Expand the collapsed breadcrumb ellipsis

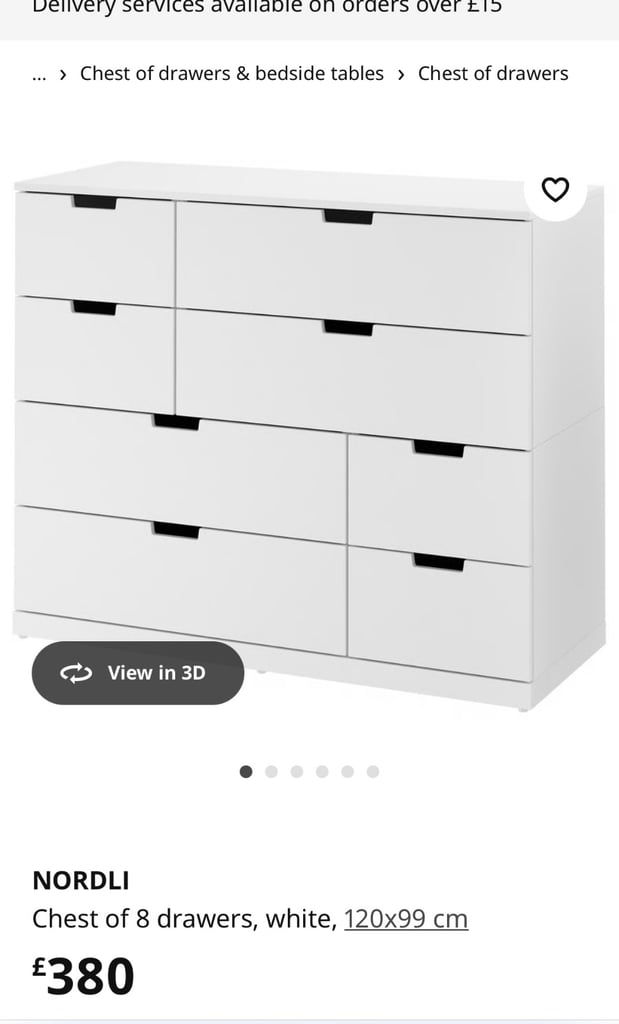coord(39,74)
